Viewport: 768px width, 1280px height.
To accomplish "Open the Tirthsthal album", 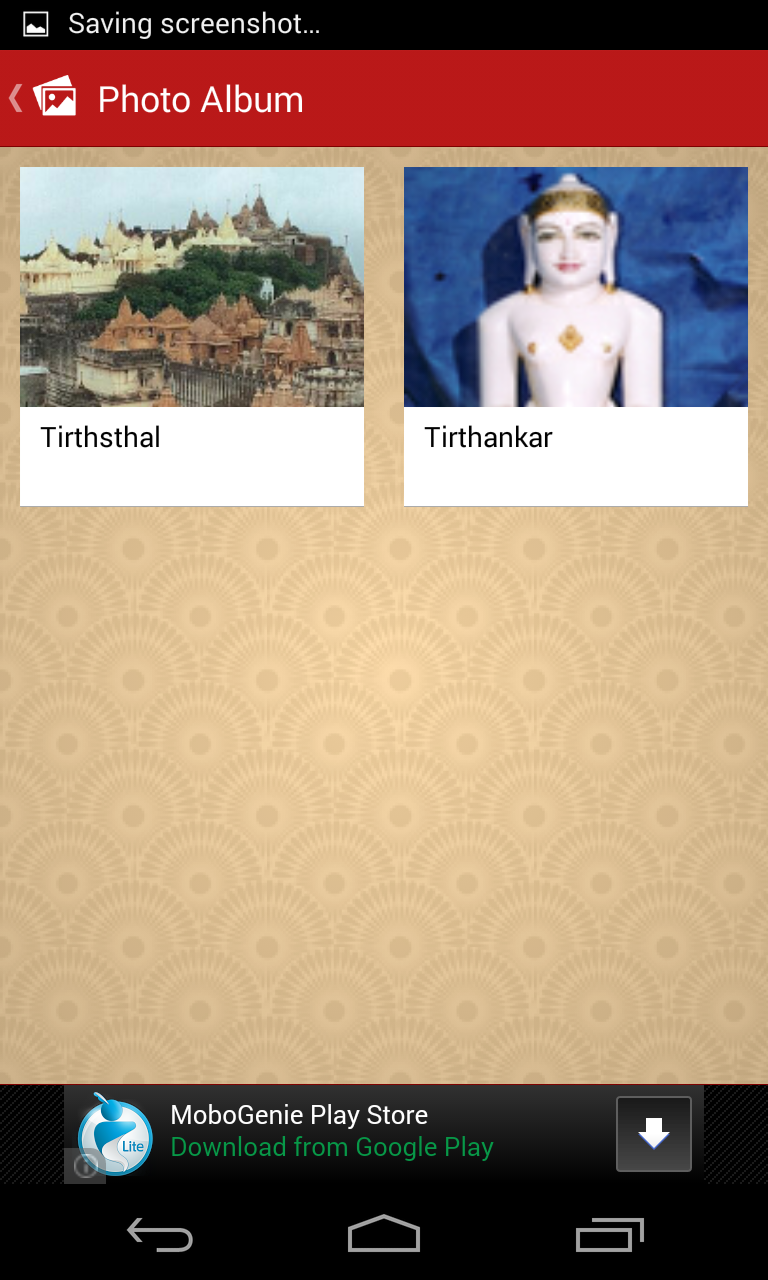I will click(x=192, y=336).
